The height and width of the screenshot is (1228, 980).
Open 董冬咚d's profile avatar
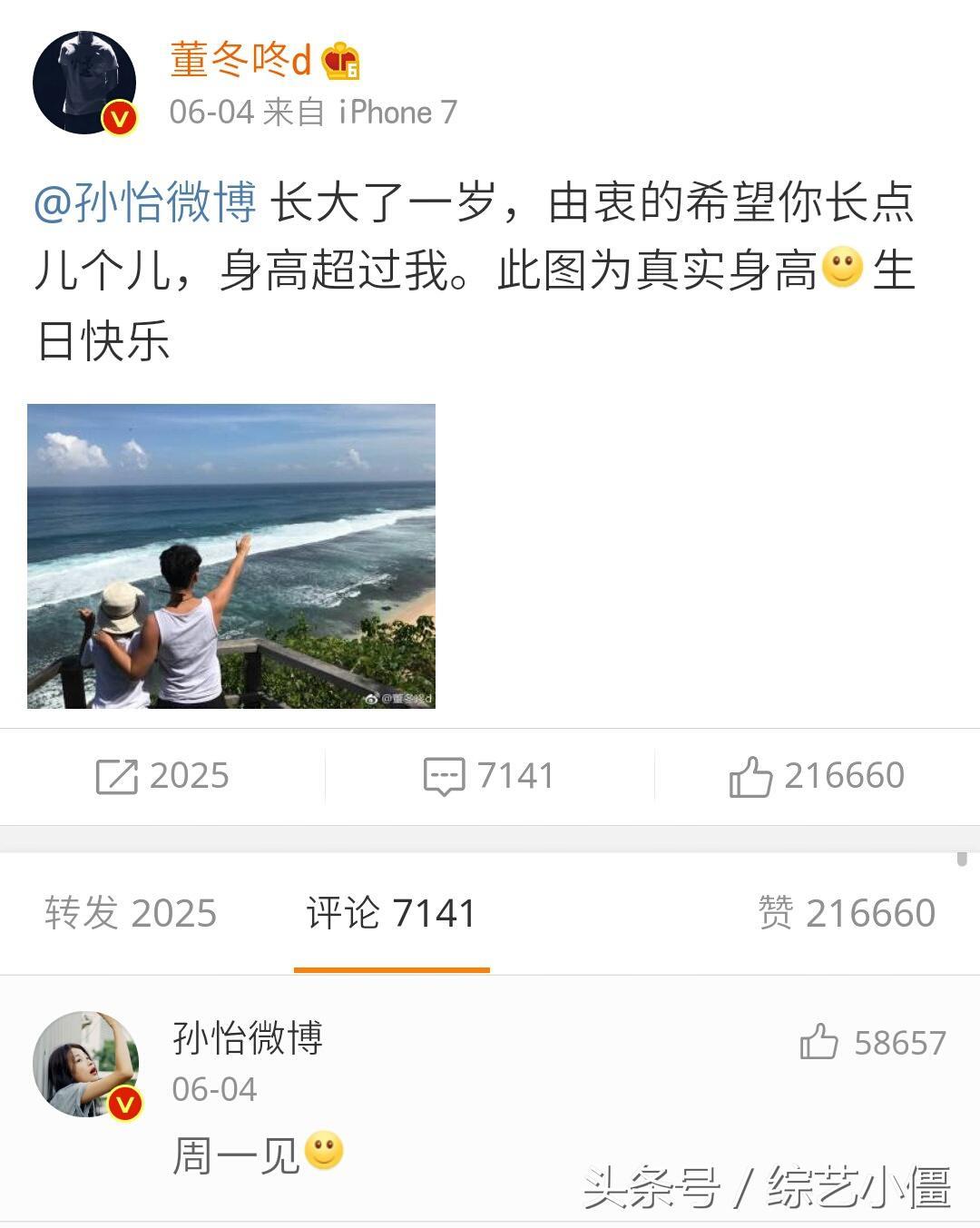point(84,83)
